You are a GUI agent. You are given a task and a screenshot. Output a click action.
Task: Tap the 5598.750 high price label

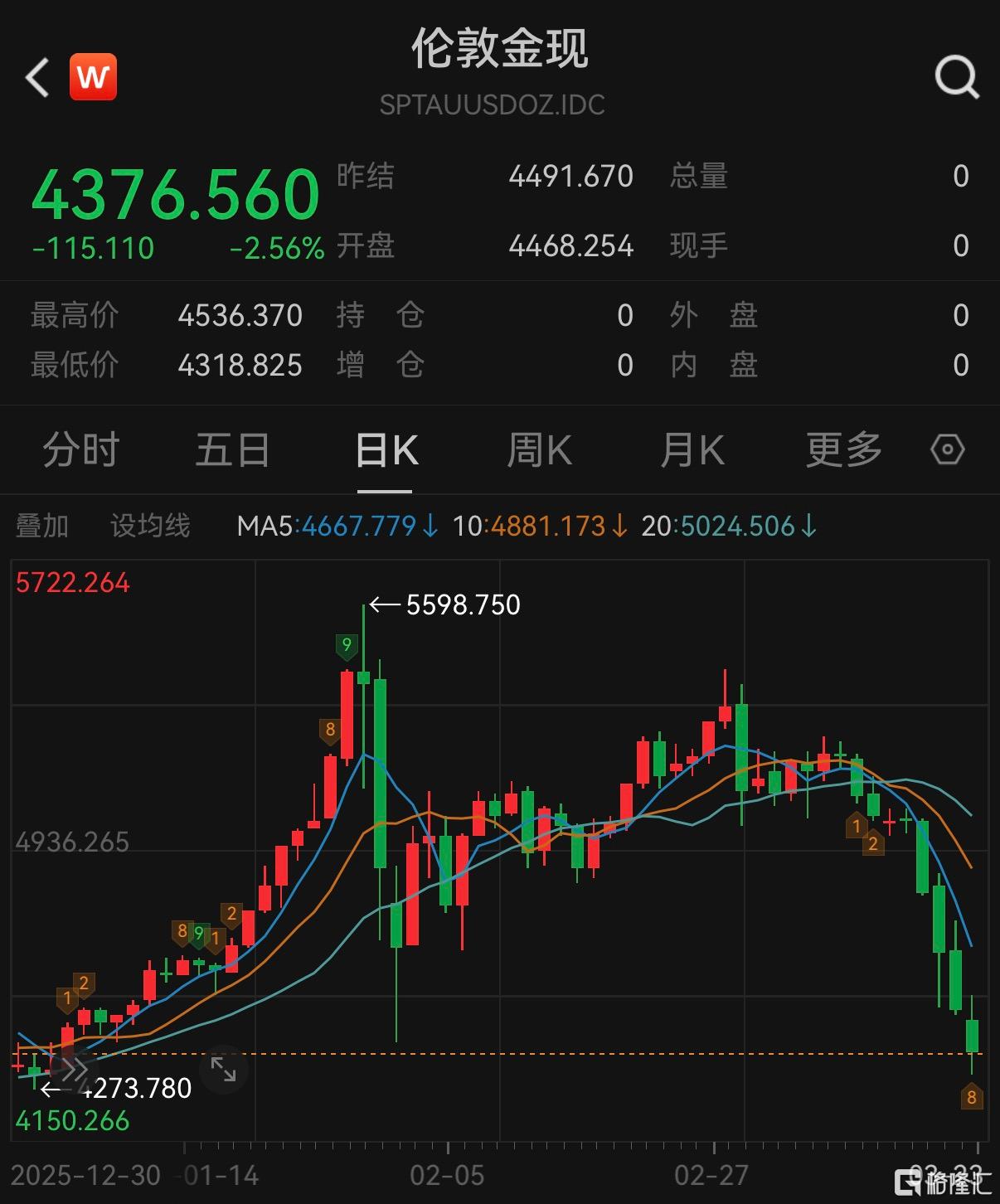(462, 604)
